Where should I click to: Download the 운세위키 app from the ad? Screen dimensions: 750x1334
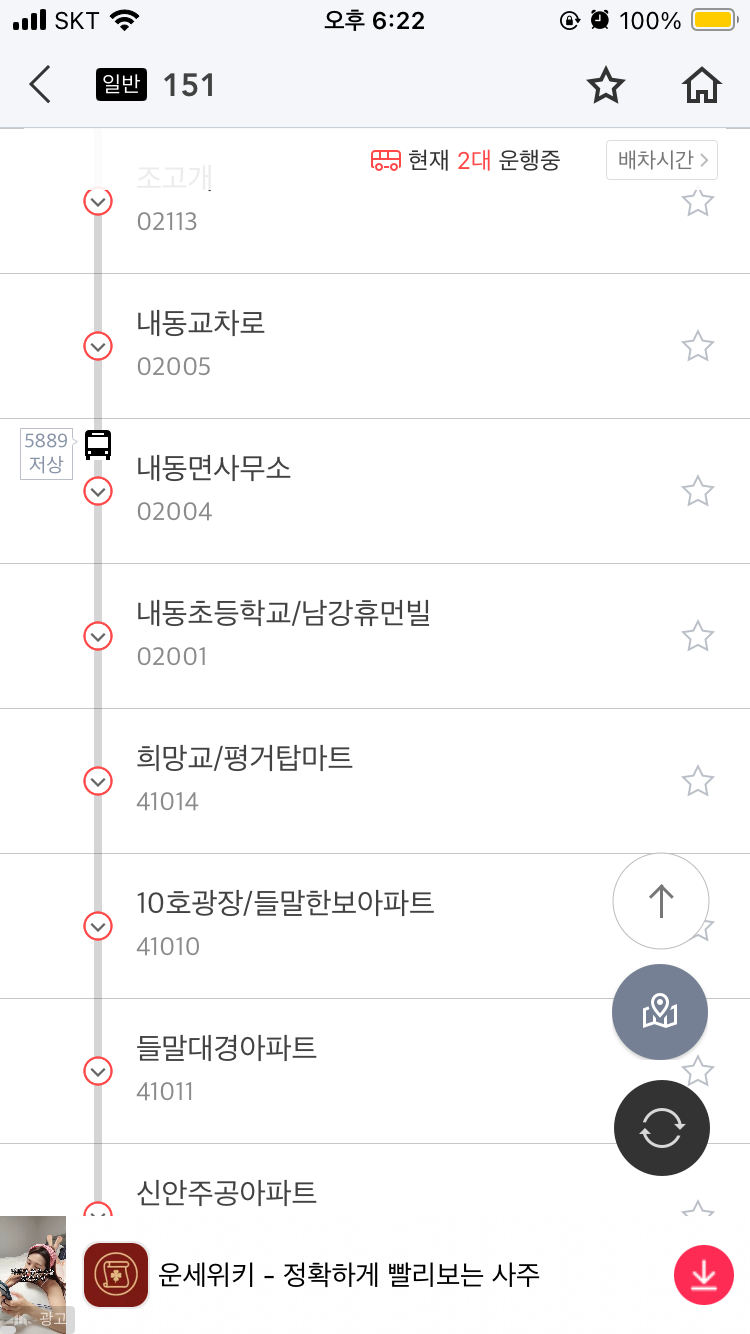pos(704,1275)
